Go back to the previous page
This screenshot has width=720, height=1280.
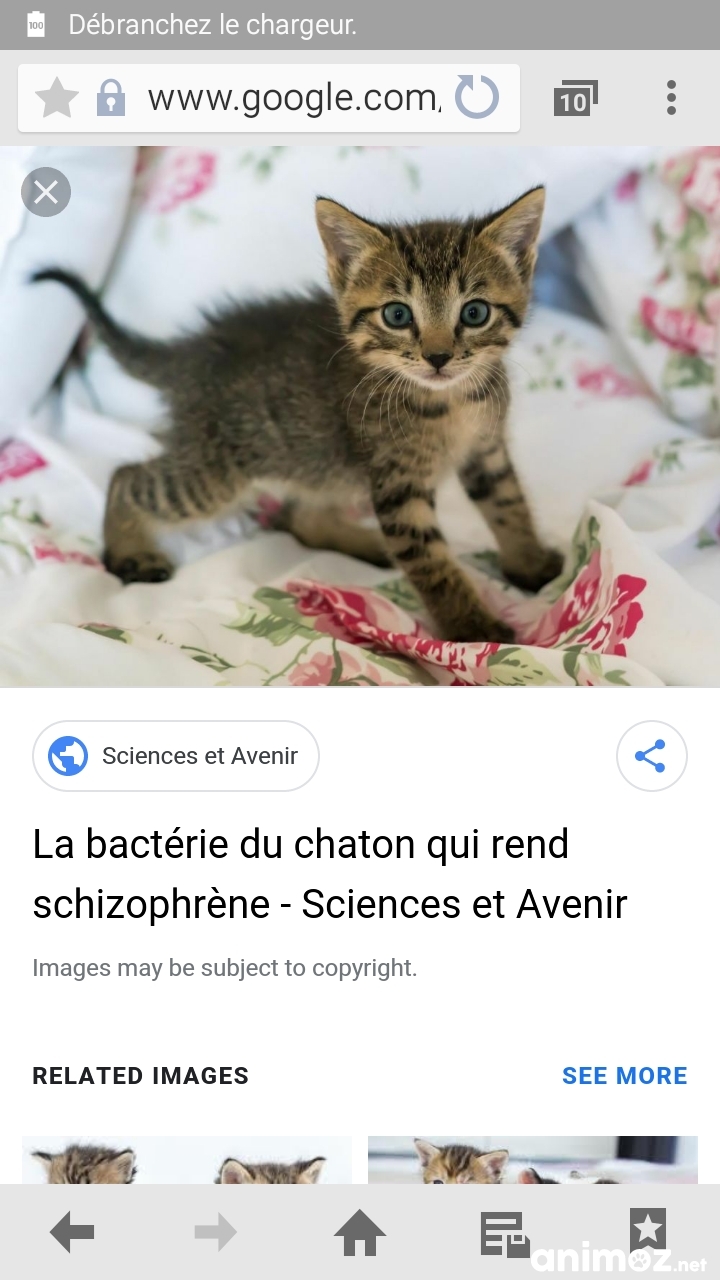click(72, 1233)
